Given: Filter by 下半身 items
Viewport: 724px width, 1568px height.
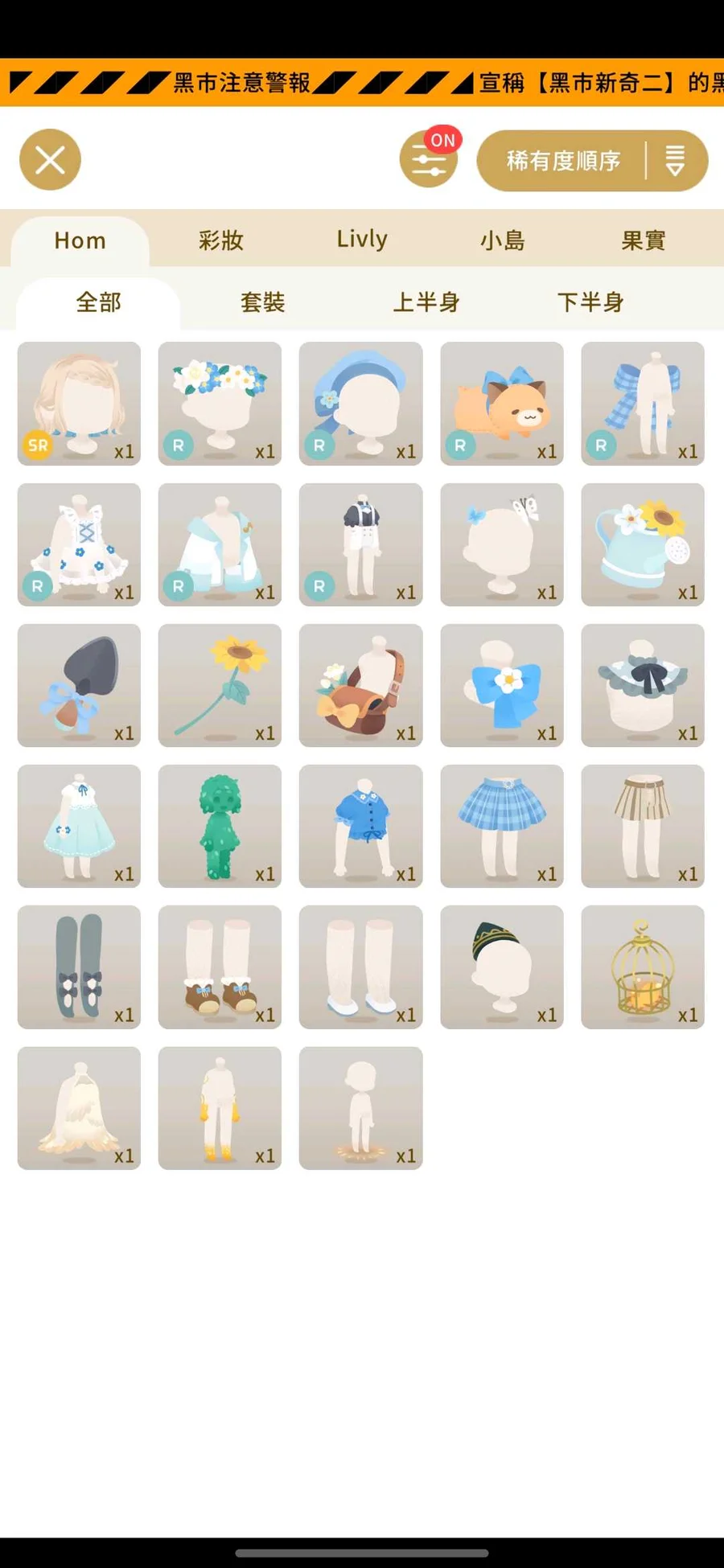Looking at the screenshot, I should coord(590,302).
